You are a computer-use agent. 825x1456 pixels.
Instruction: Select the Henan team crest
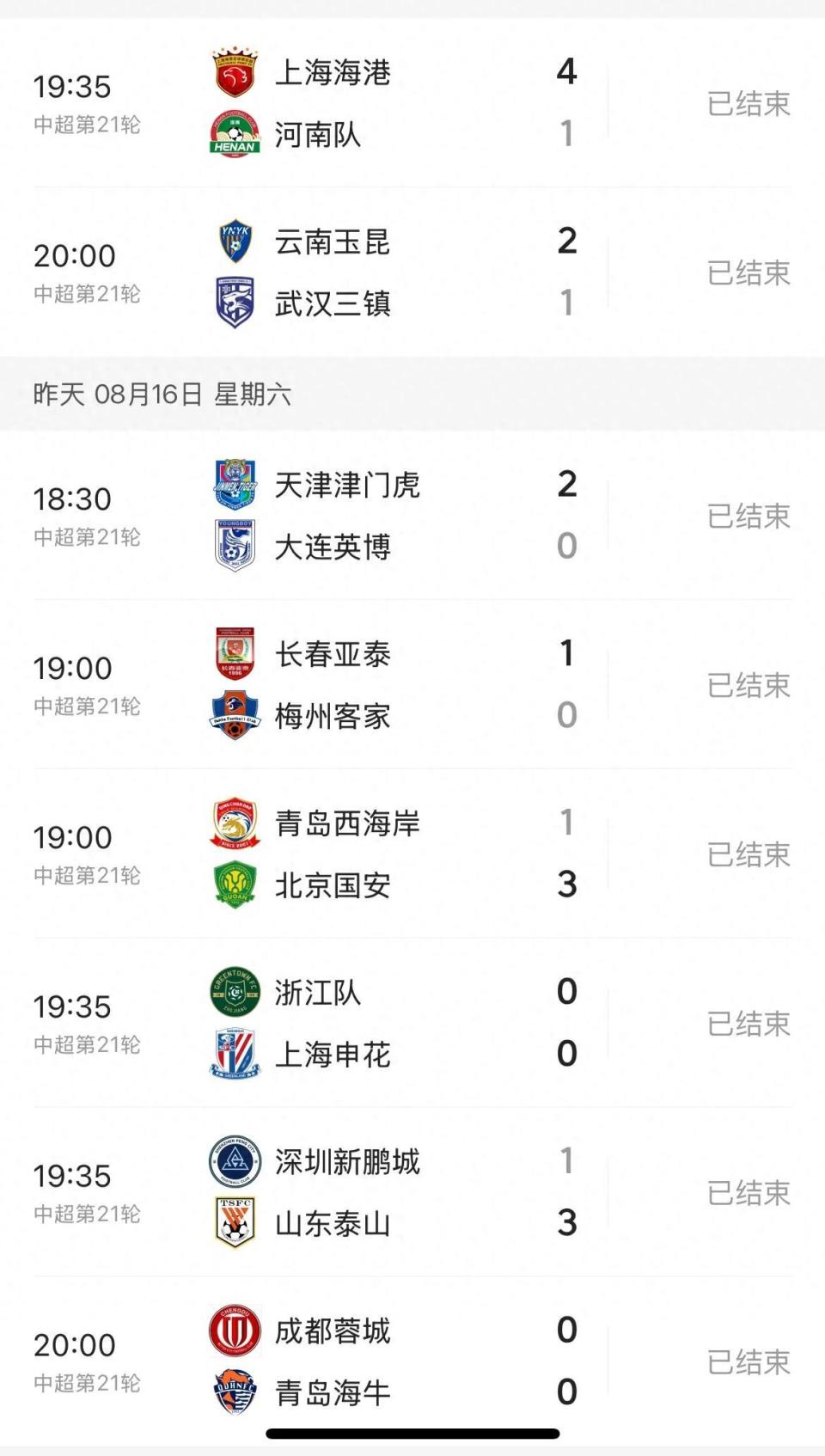[233, 135]
